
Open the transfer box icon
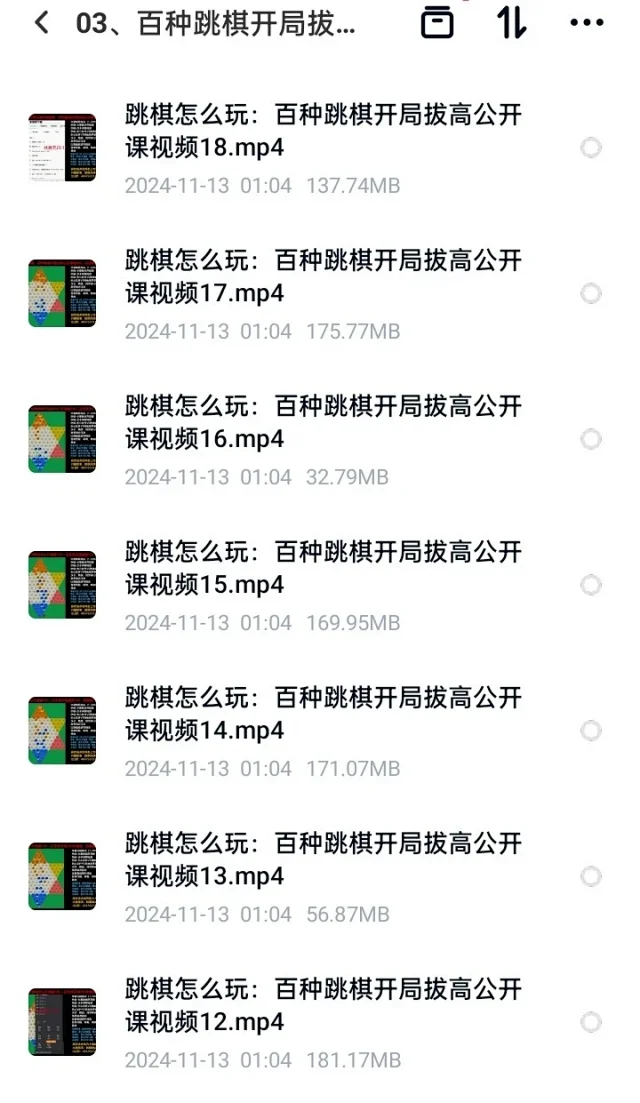437,23
